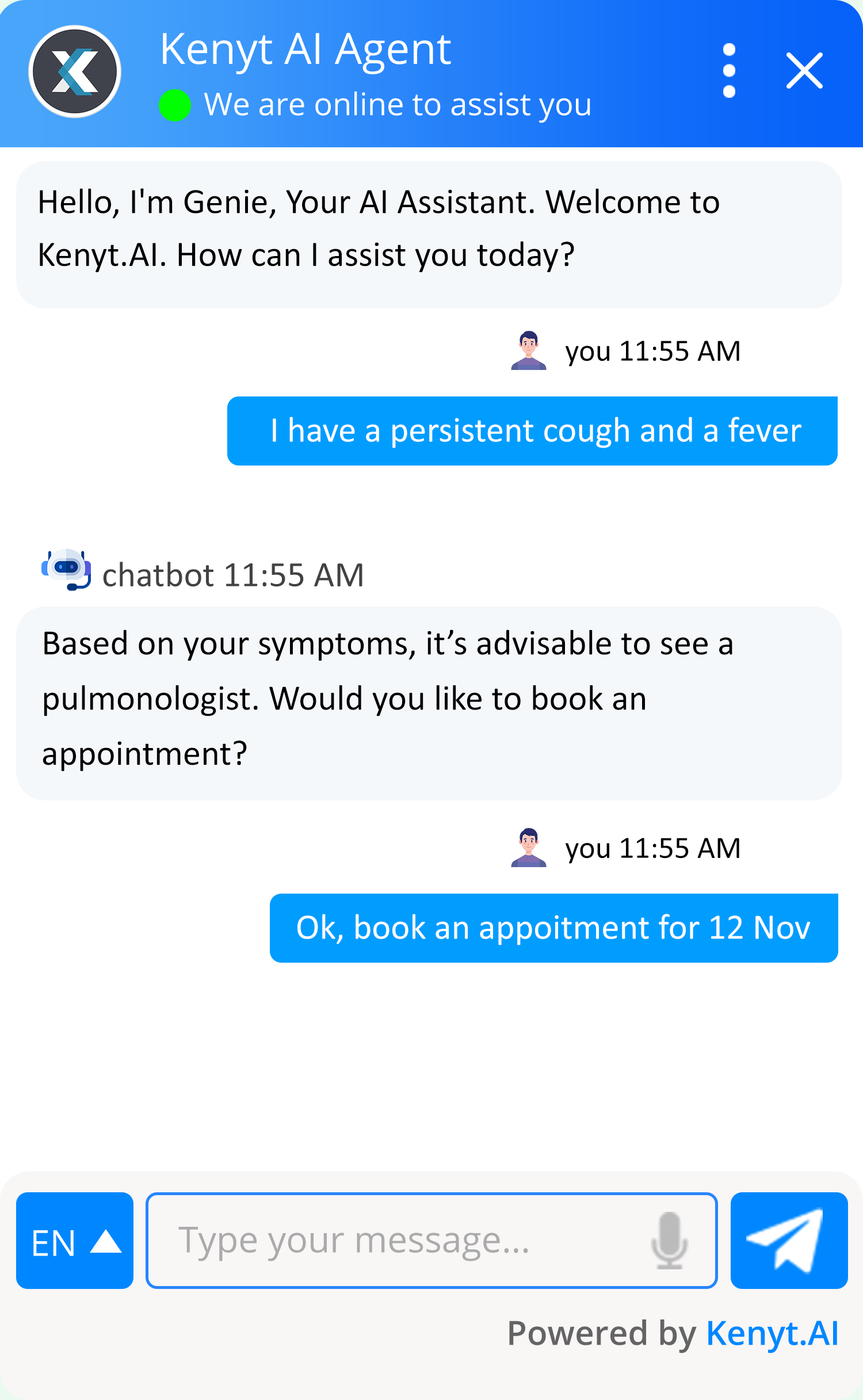The width and height of the screenshot is (863, 1400).
Task: Click the Kenyt AI Agent header title
Action: [305, 49]
